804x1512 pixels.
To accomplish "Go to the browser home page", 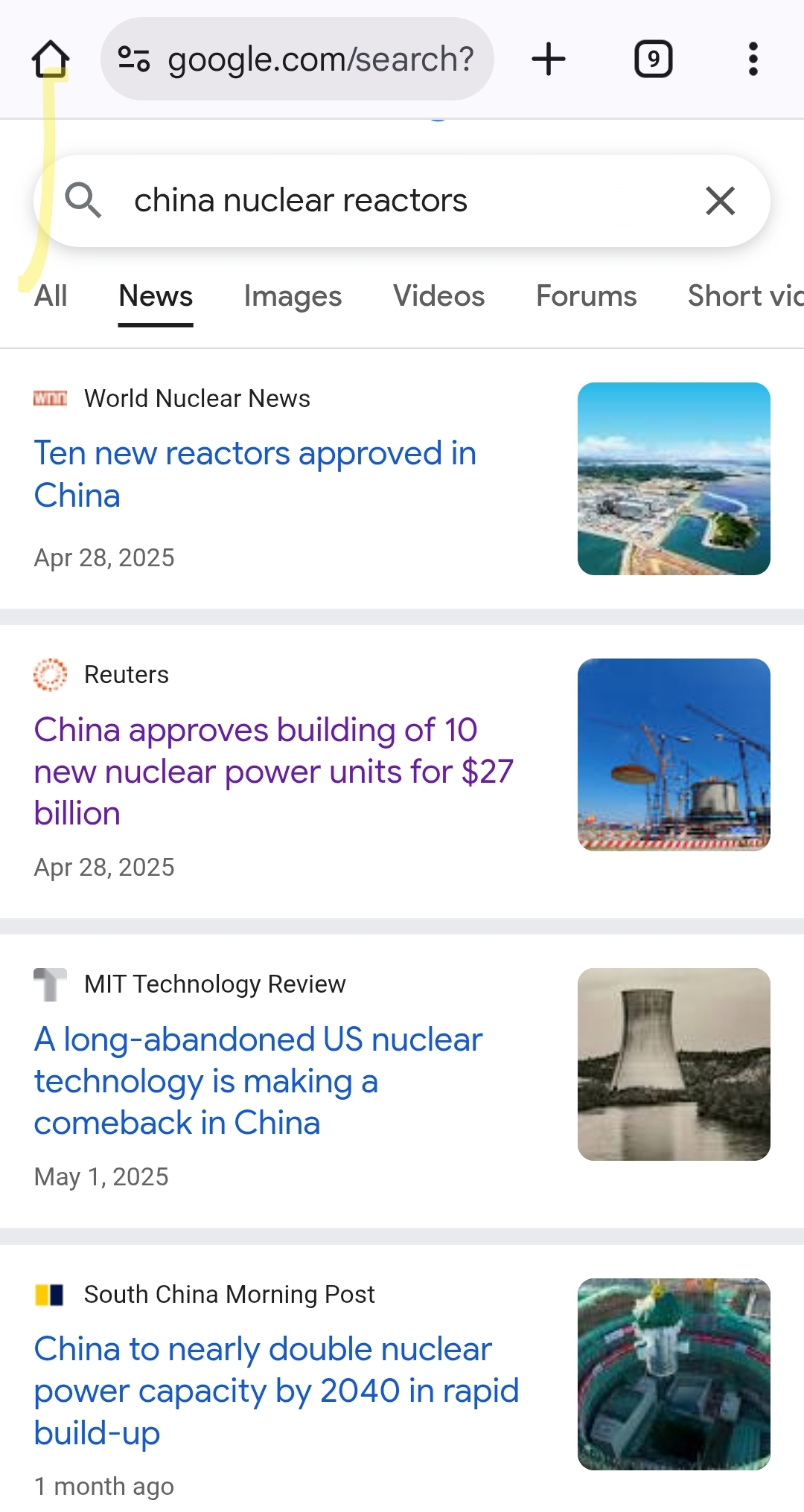I will click(x=51, y=59).
